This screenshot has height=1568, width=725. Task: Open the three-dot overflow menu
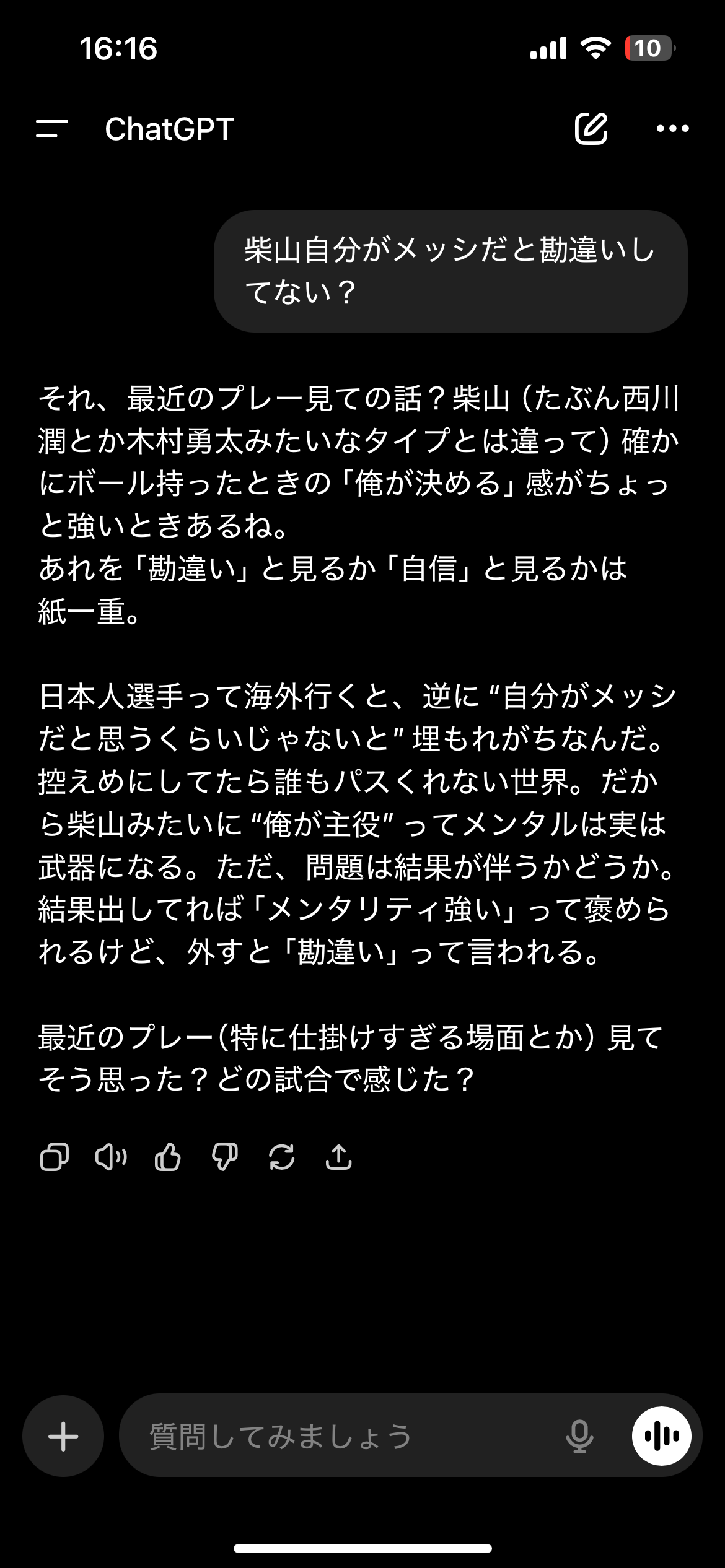(672, 129)
